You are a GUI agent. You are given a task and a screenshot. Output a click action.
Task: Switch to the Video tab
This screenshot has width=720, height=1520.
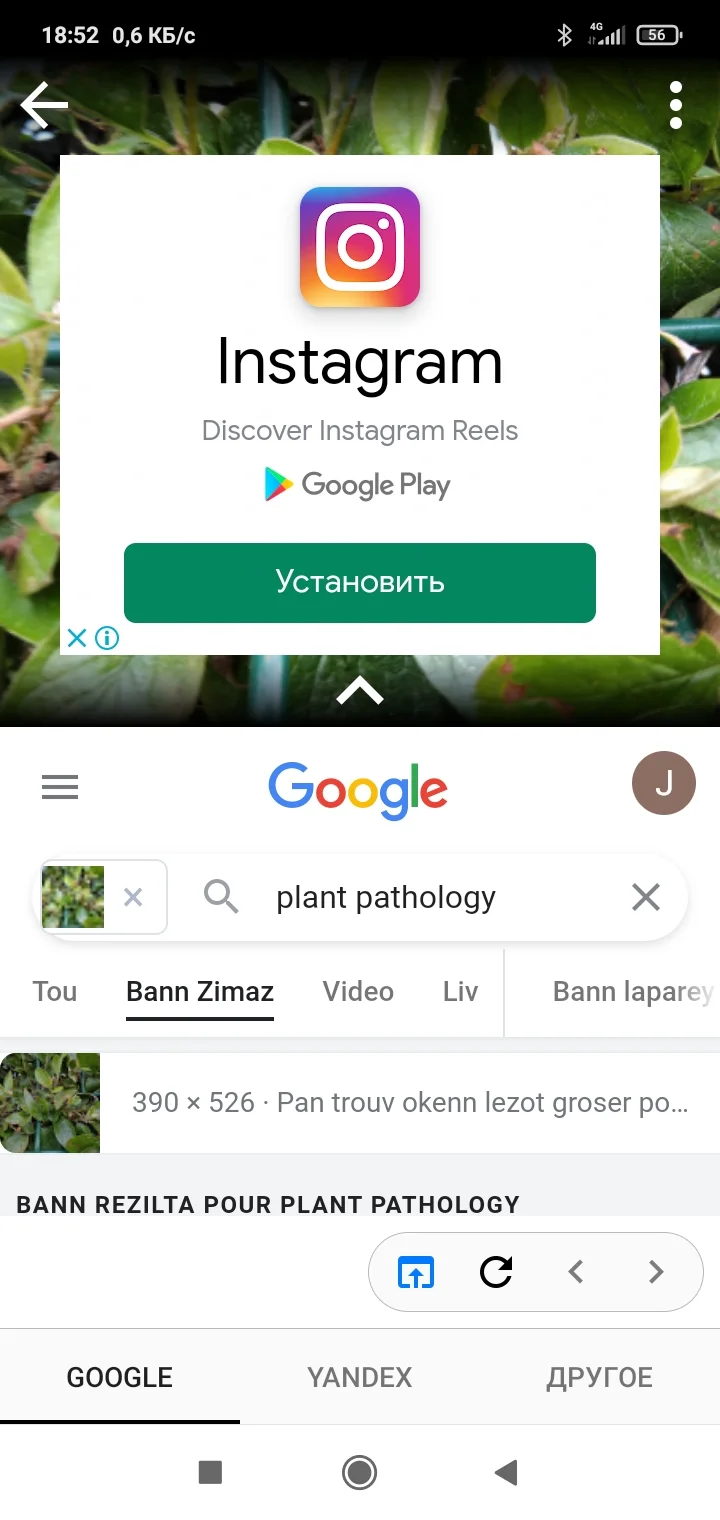[357, 991]
